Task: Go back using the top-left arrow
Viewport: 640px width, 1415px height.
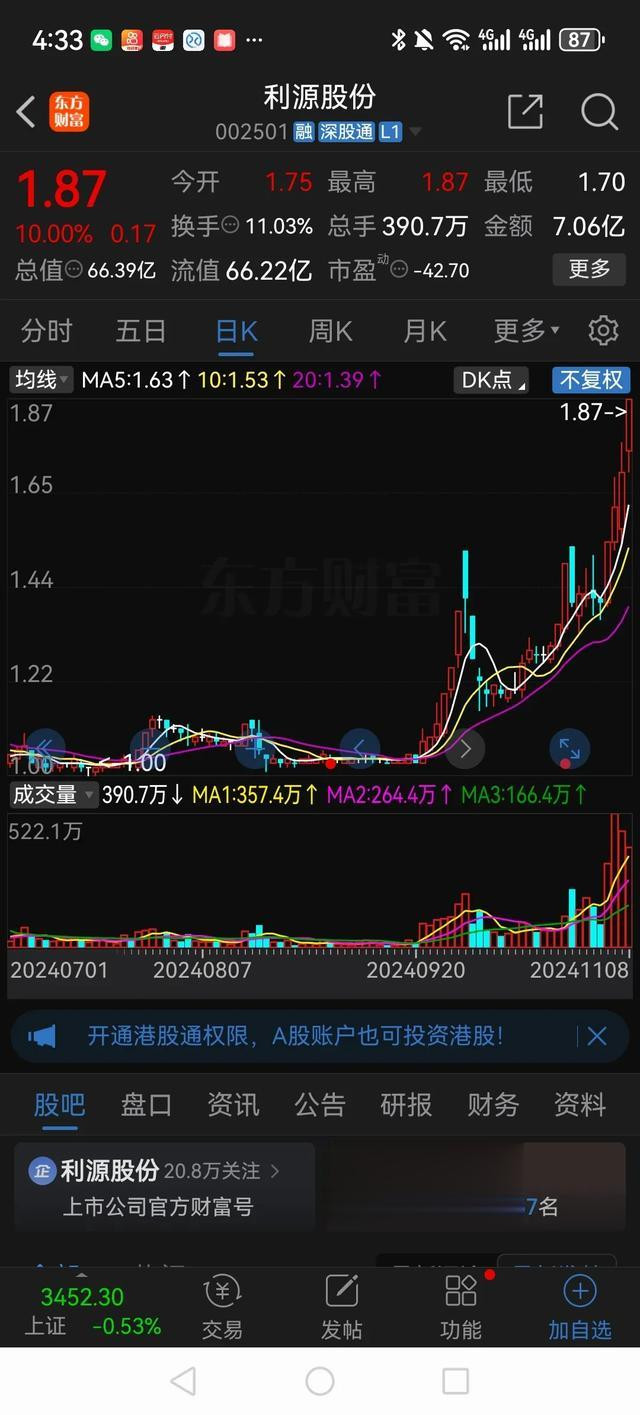Action: point(27,112)
